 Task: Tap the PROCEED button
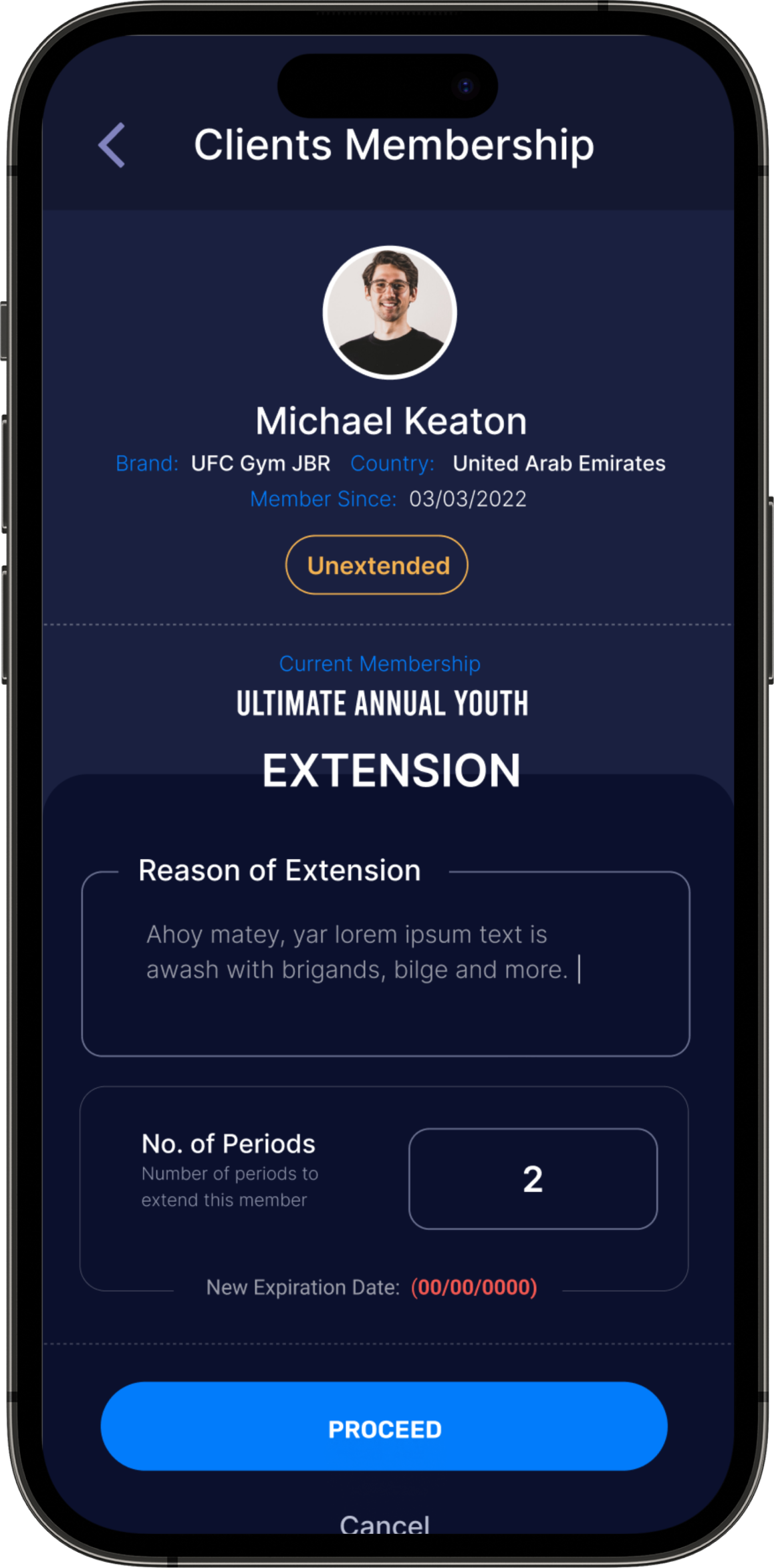click(384, 1426)
